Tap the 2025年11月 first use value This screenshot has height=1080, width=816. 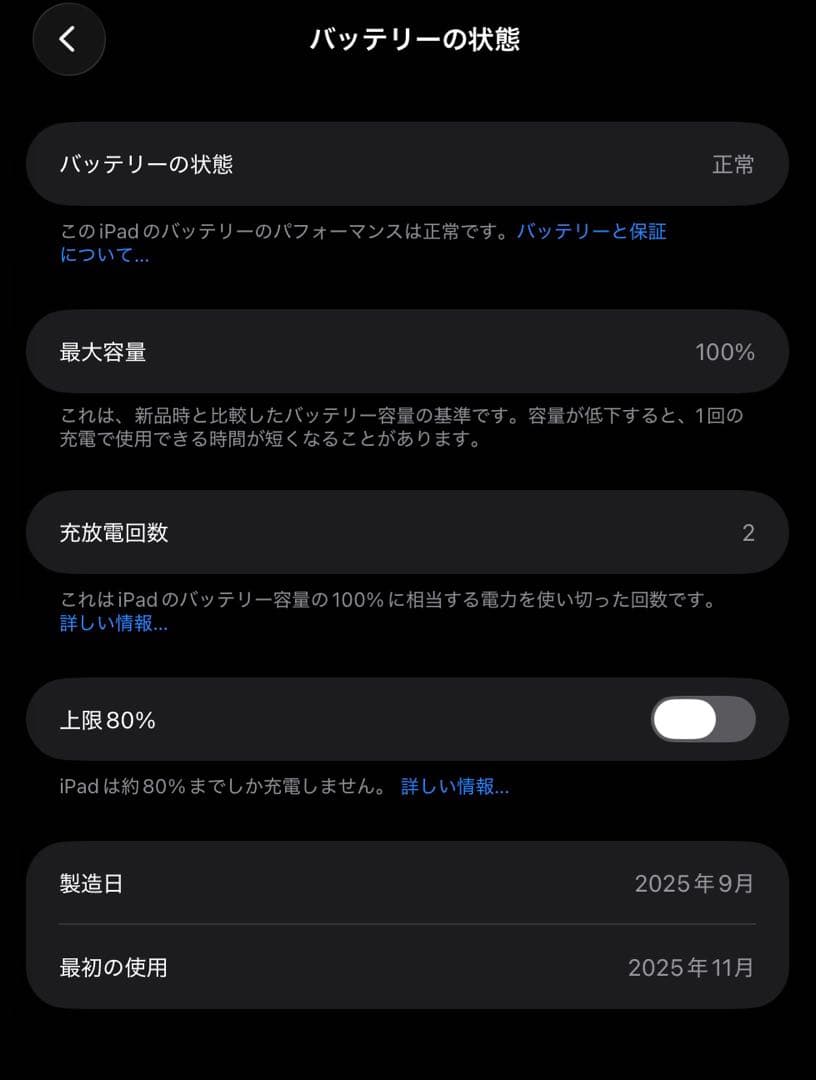[x=692, y=968]
